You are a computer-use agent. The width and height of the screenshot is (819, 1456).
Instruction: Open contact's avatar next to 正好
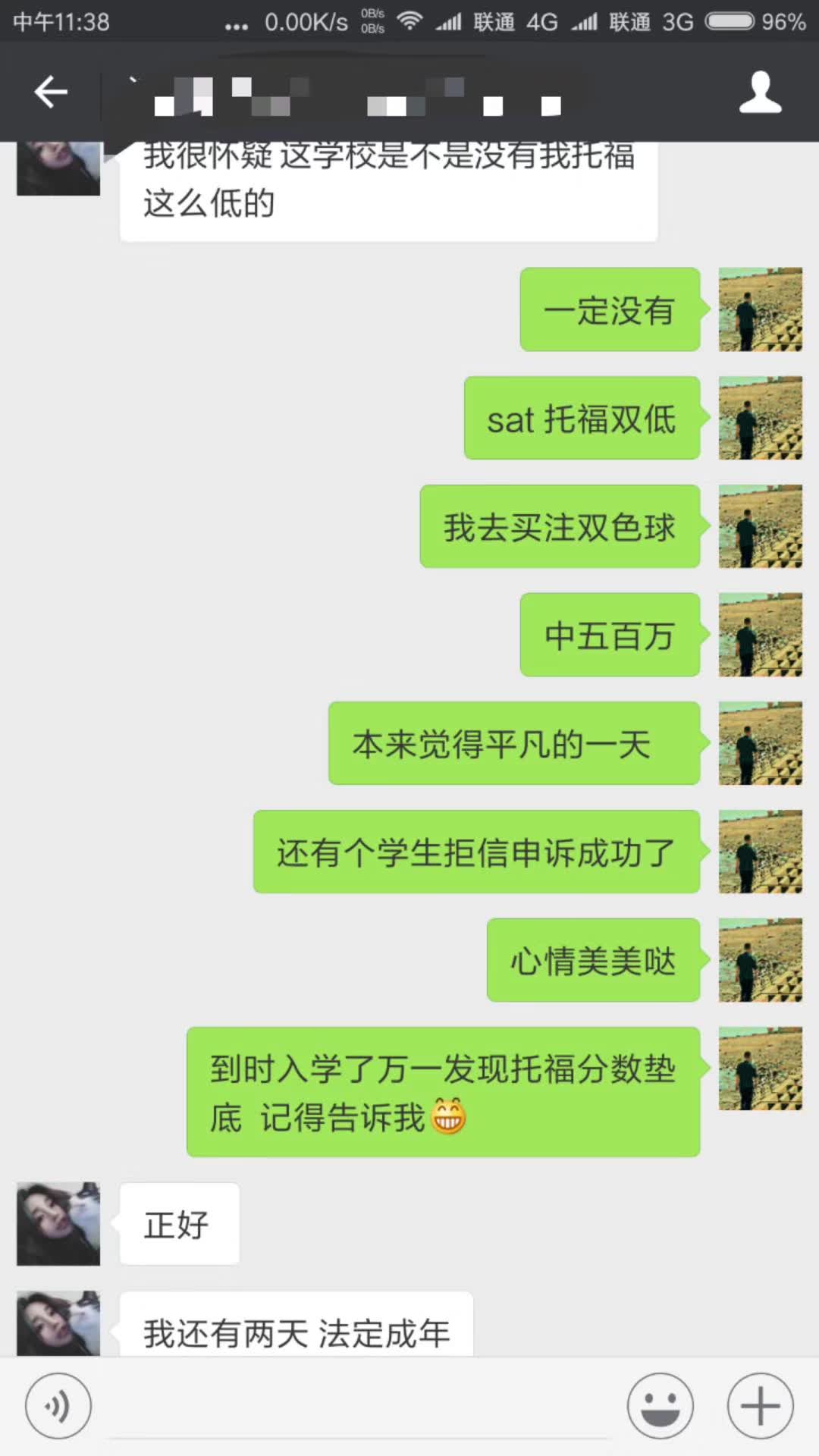(58, 1223)
